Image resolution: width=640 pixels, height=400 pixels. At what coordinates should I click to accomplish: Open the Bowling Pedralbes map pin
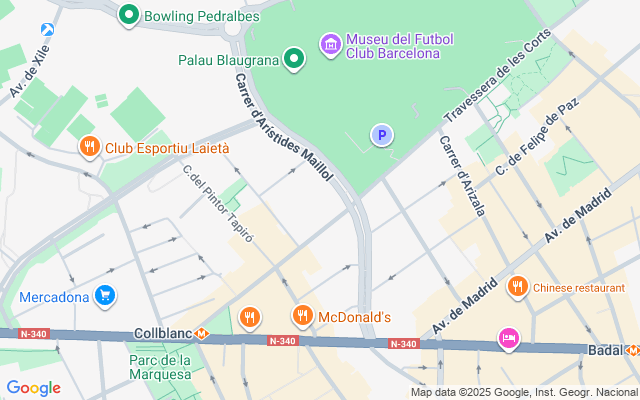point(129,16)
